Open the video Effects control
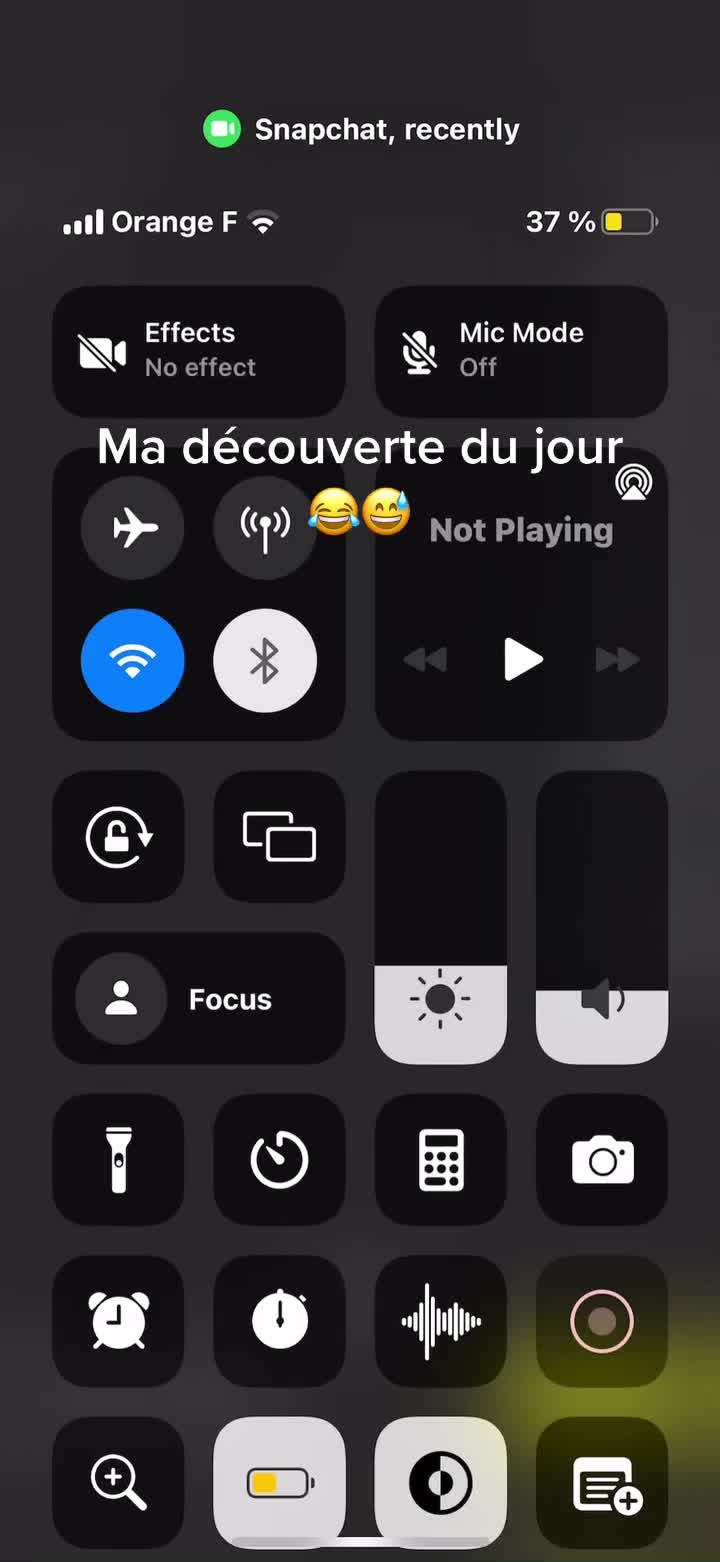Screen dimensions: 720x1562 click(199, 351)
